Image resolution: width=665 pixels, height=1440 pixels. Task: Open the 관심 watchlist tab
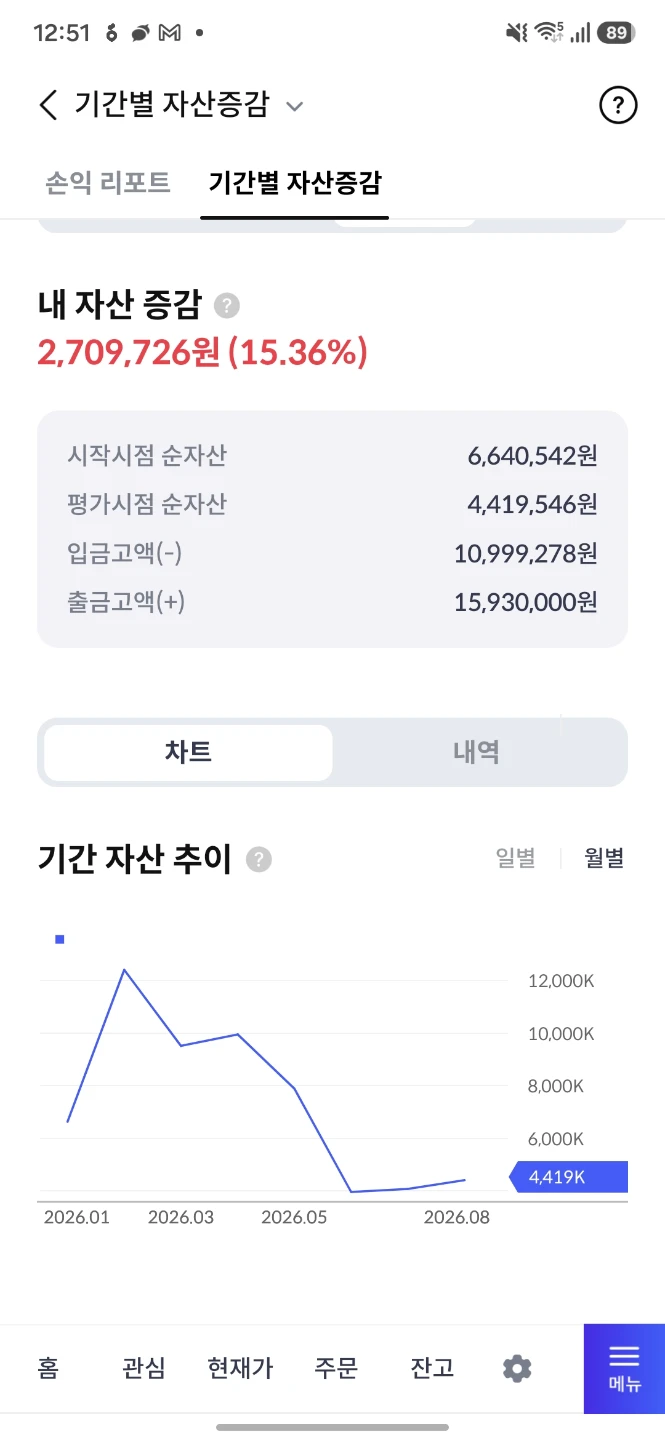point(144,1368)
